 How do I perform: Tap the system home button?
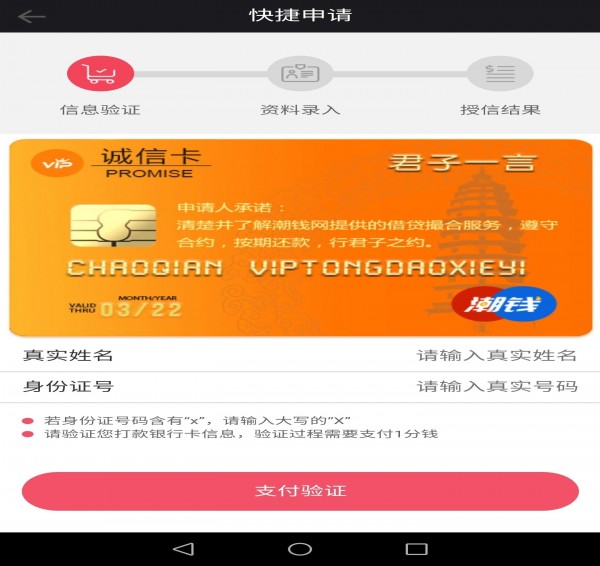click(x=300, y=549)
